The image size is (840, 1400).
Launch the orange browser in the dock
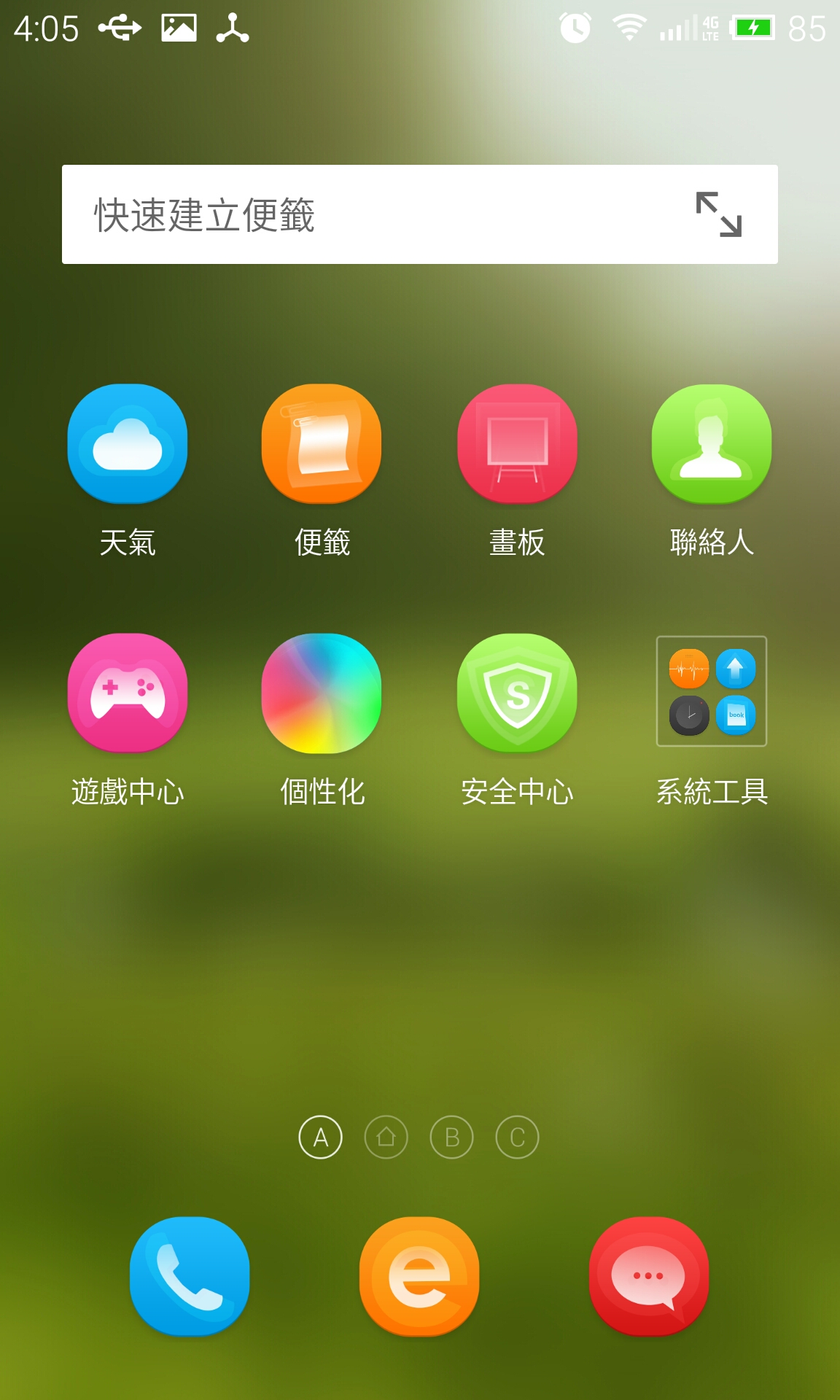(x=419, y=1276)
